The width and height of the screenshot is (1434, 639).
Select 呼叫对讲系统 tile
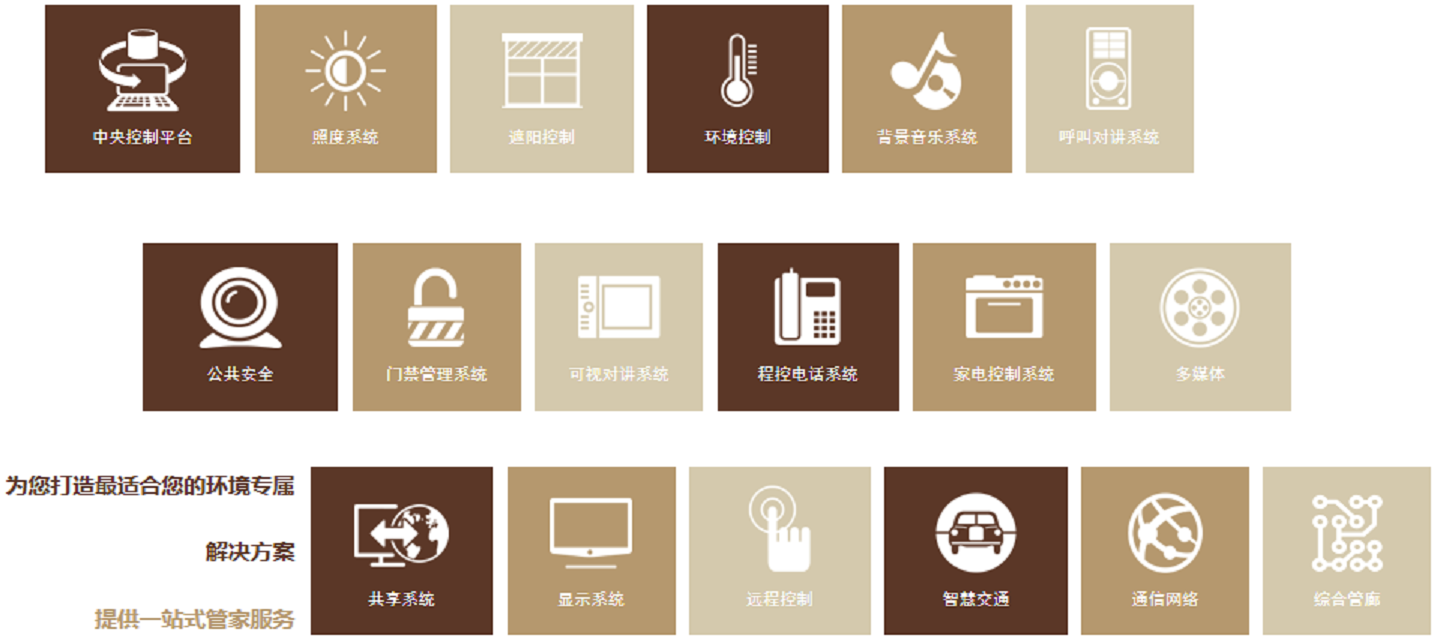click(1109, 89)
